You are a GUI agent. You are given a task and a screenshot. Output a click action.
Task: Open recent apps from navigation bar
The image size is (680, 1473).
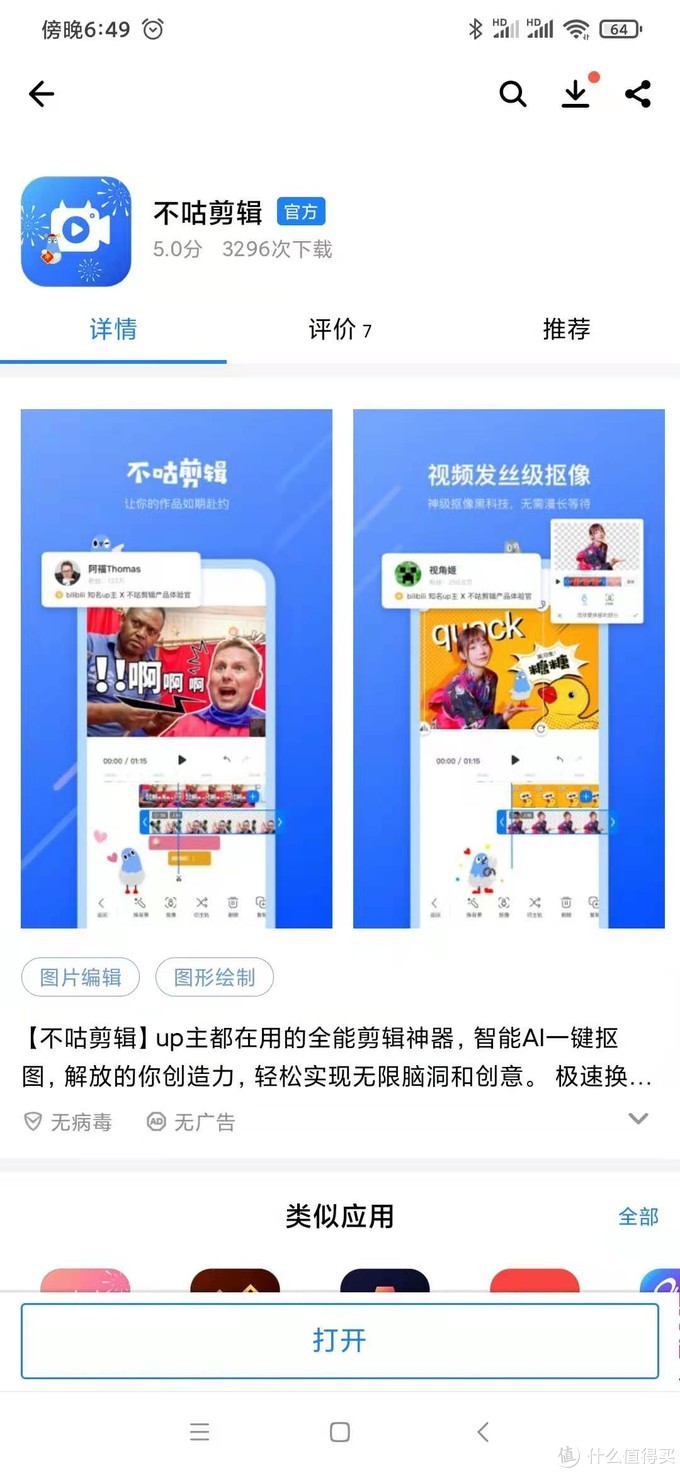point(200,1432)
